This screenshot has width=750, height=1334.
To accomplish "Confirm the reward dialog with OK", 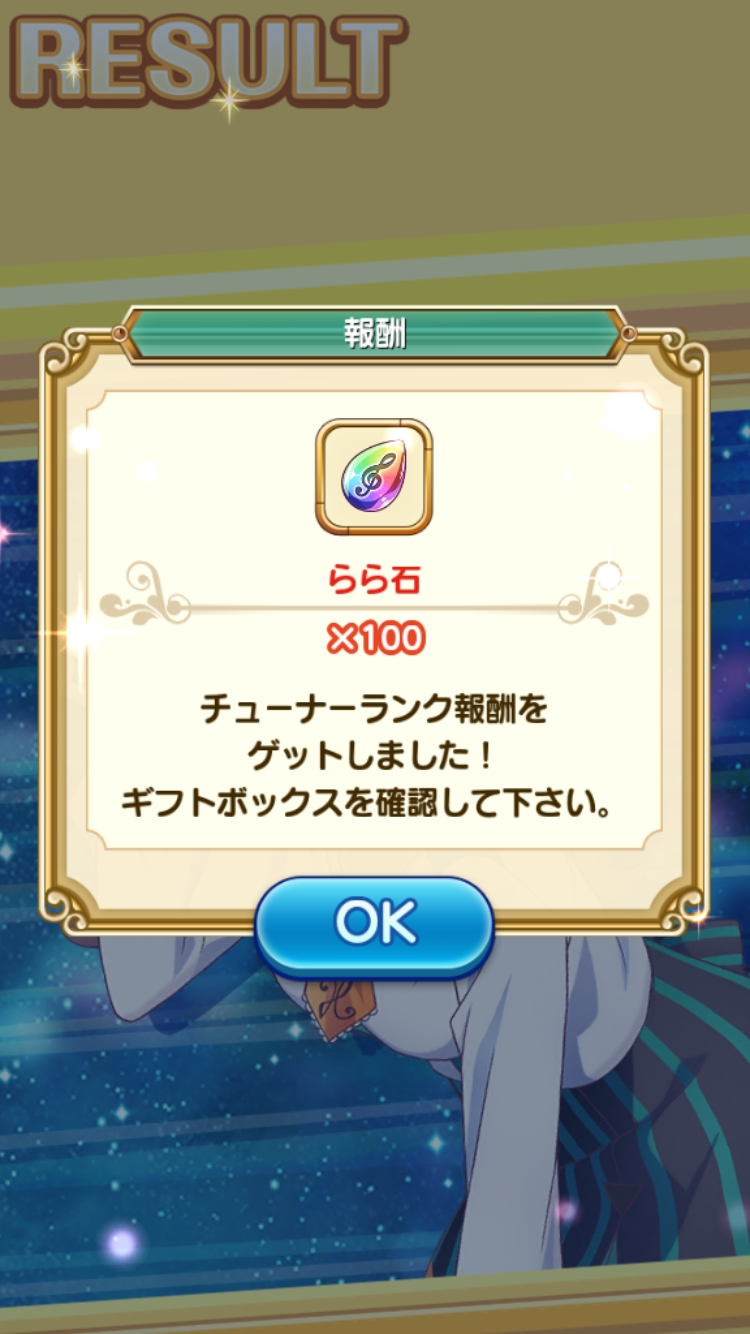I will (x=374, y=924).
